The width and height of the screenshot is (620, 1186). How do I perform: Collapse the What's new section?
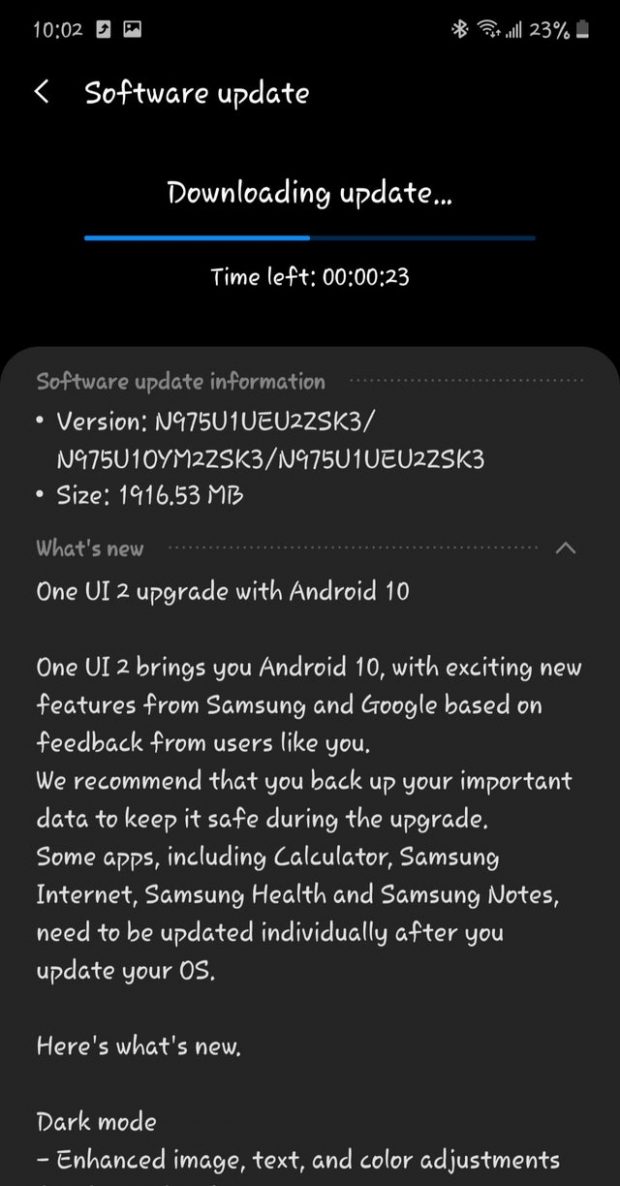(566, 548)
